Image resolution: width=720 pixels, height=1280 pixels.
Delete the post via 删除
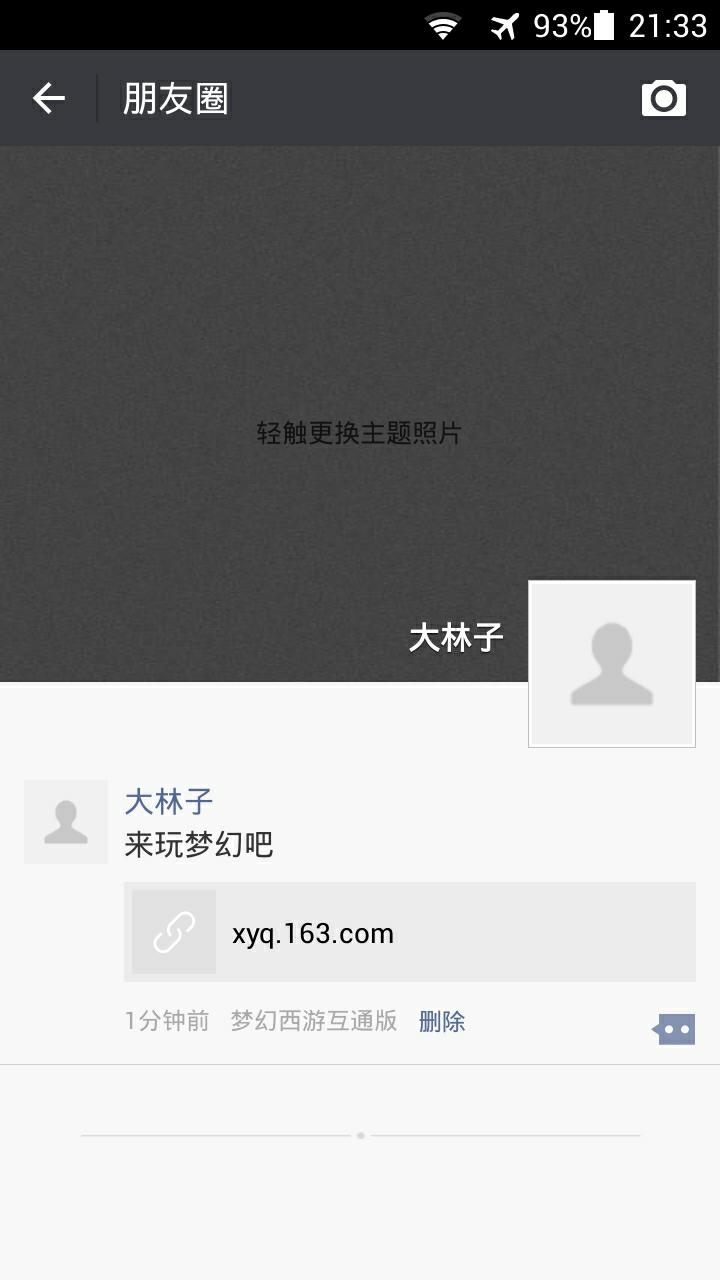point(441,1021)
